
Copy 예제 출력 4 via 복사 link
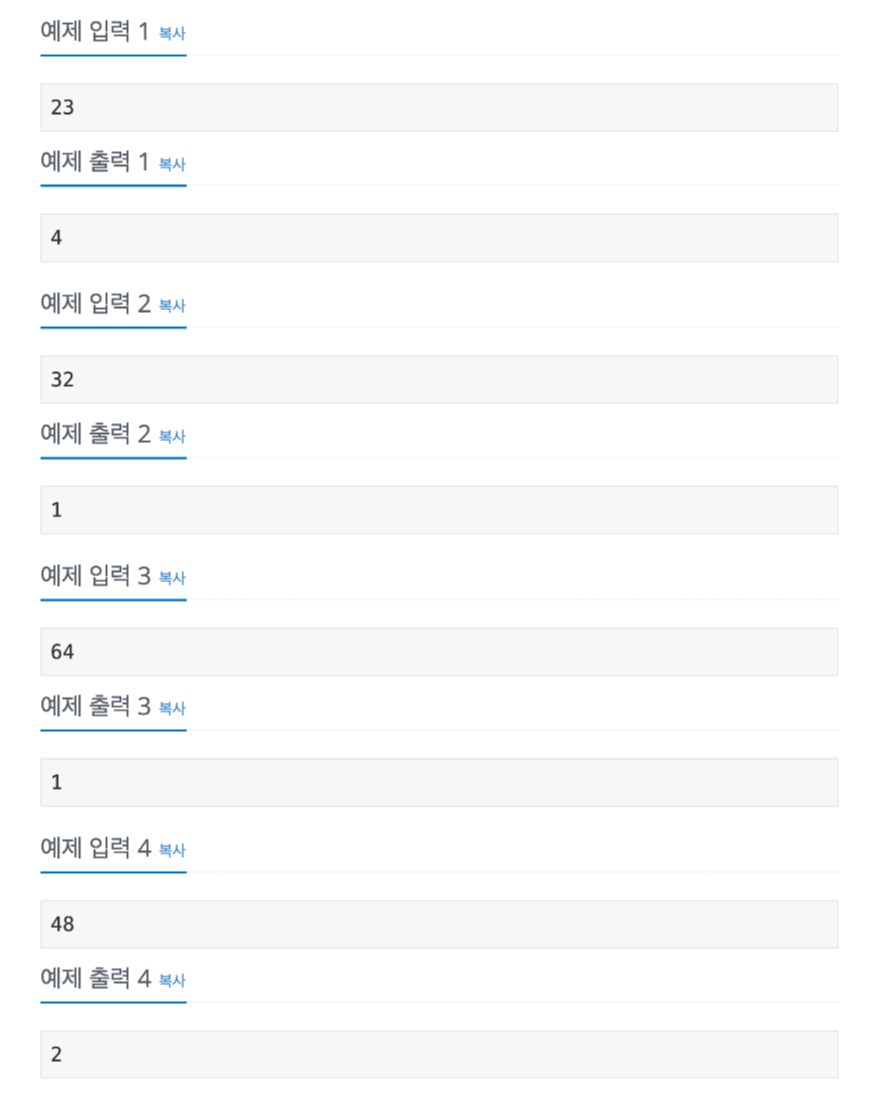tap(172, 981)
